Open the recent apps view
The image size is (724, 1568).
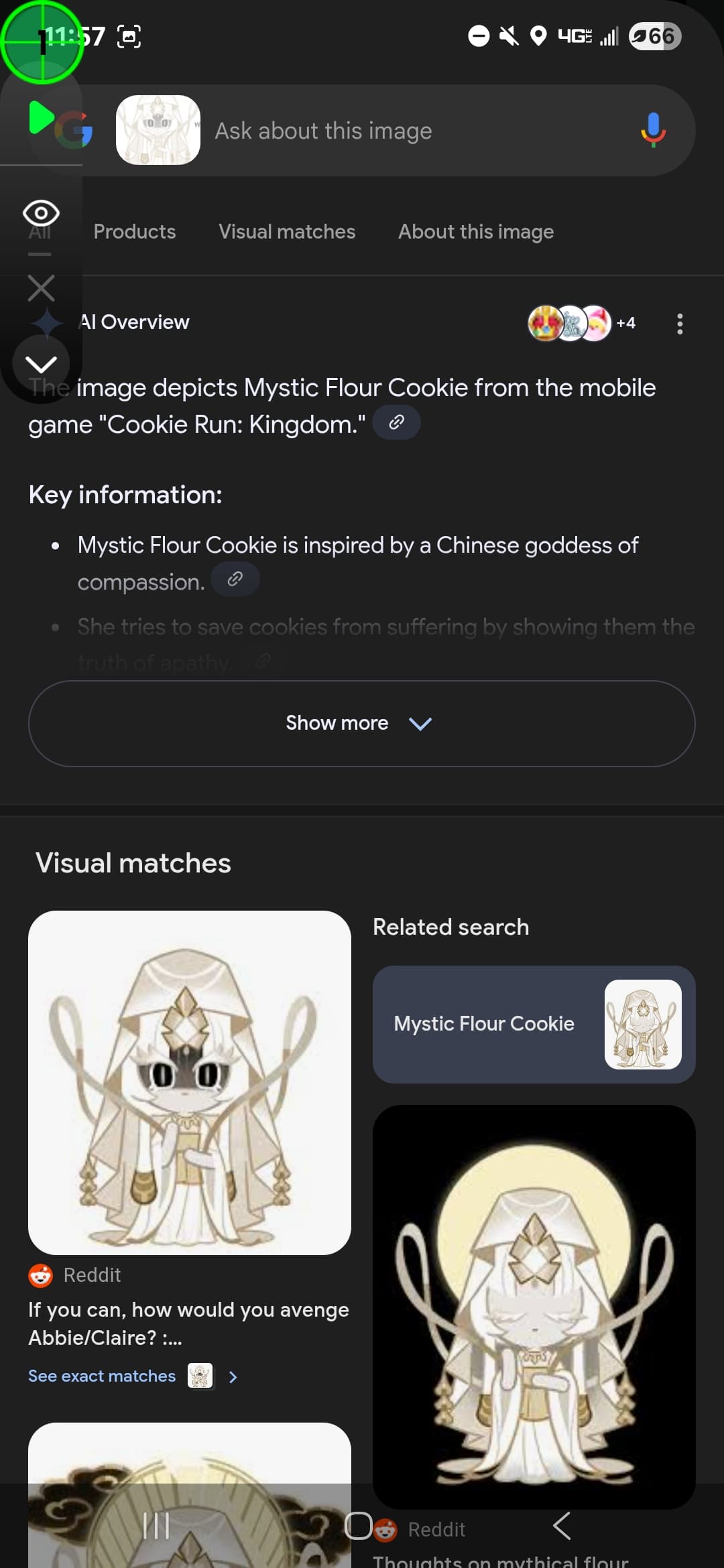point(156,1526)
